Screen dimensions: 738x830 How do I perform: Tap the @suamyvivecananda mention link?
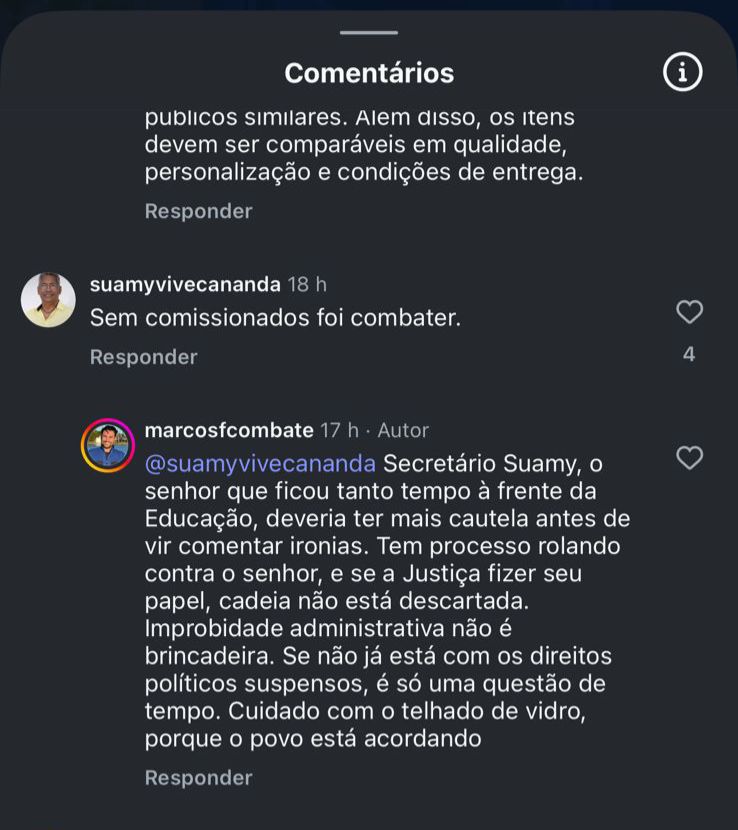260,464
